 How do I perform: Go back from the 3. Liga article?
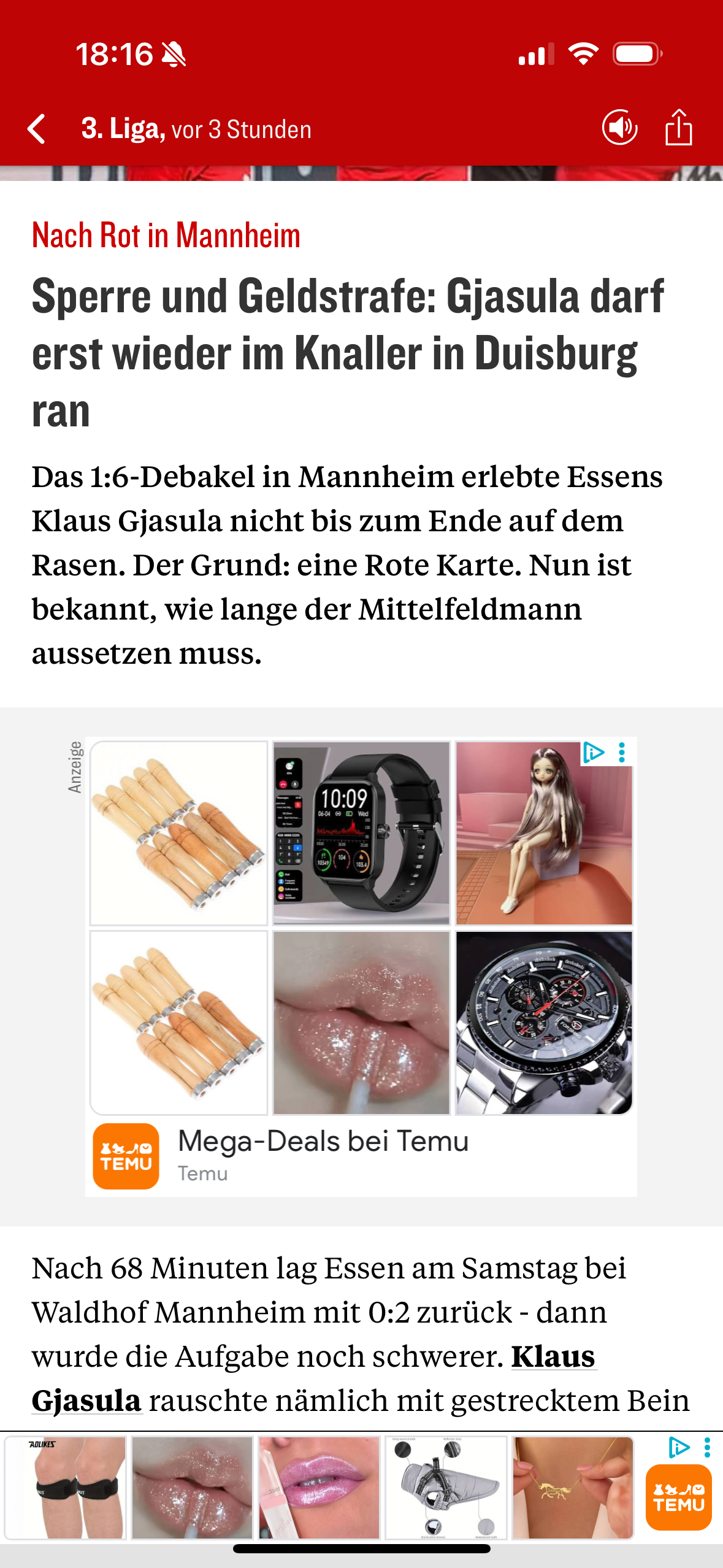37,129
